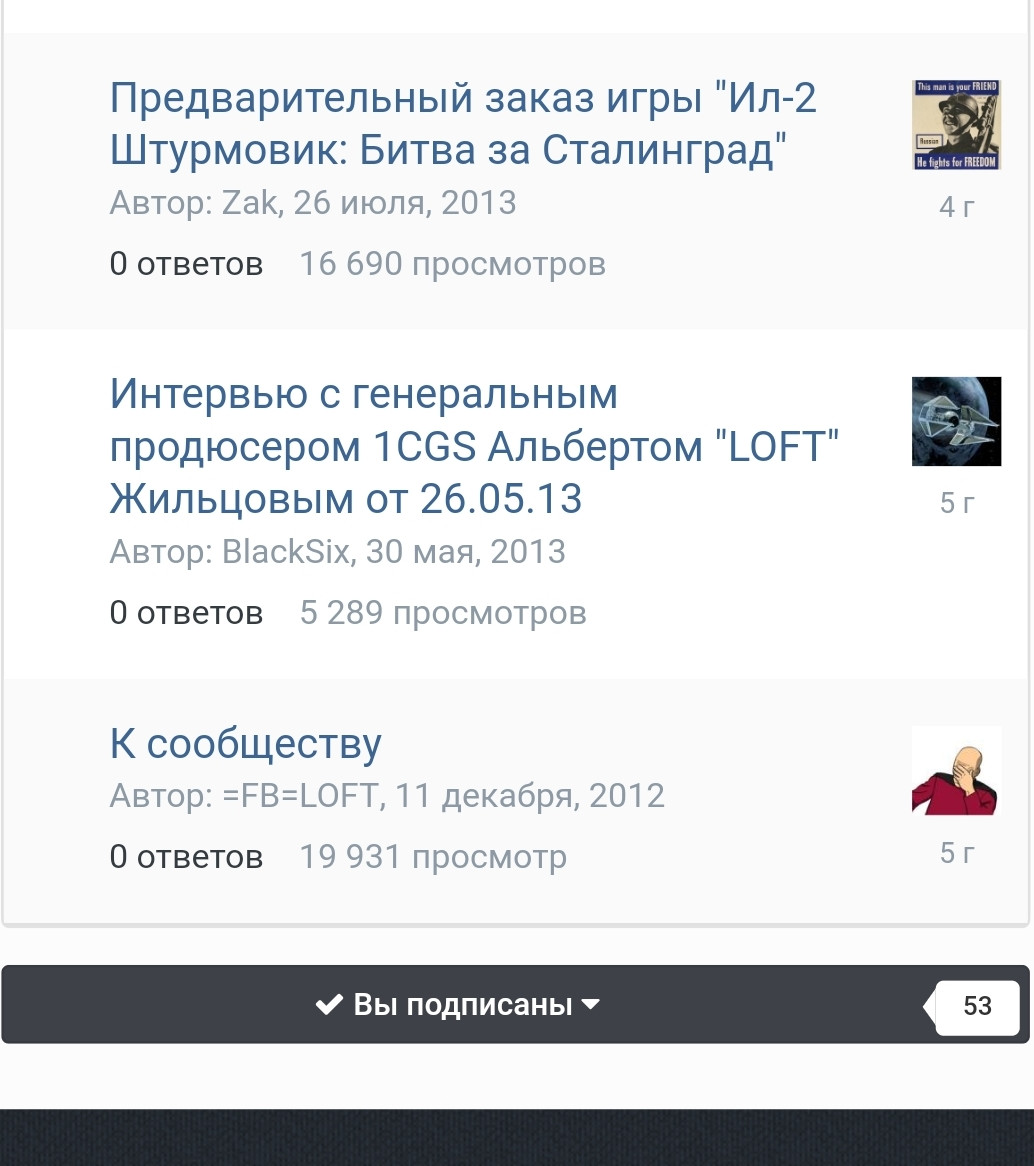Tap avatar beside the interview topic
The height and width of the screenshot is (1166, 1034).
pyautogui.click(x=956, y=421)
